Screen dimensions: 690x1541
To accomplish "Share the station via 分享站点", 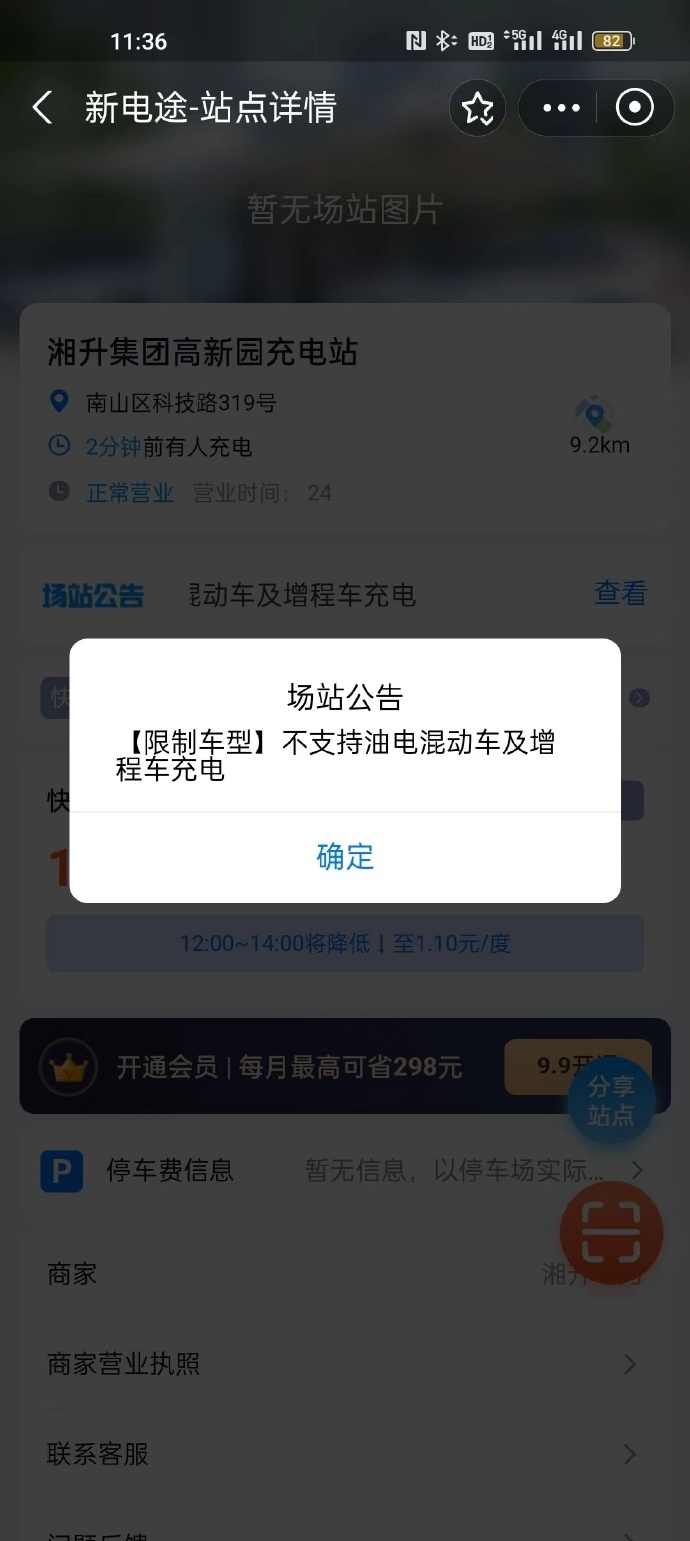I will click(611, 1101).
